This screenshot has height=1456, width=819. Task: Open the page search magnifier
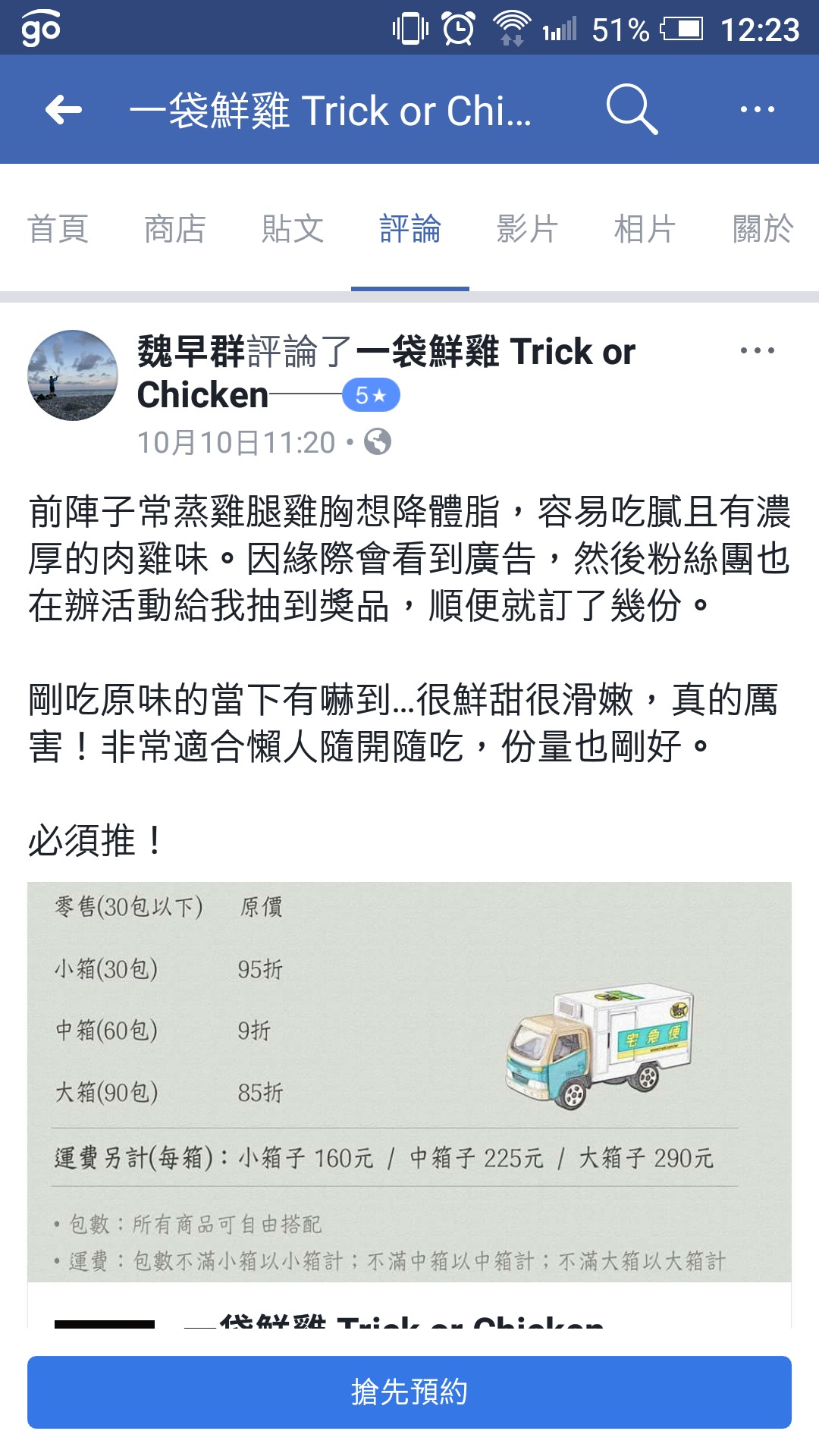(x=631, y=110)
